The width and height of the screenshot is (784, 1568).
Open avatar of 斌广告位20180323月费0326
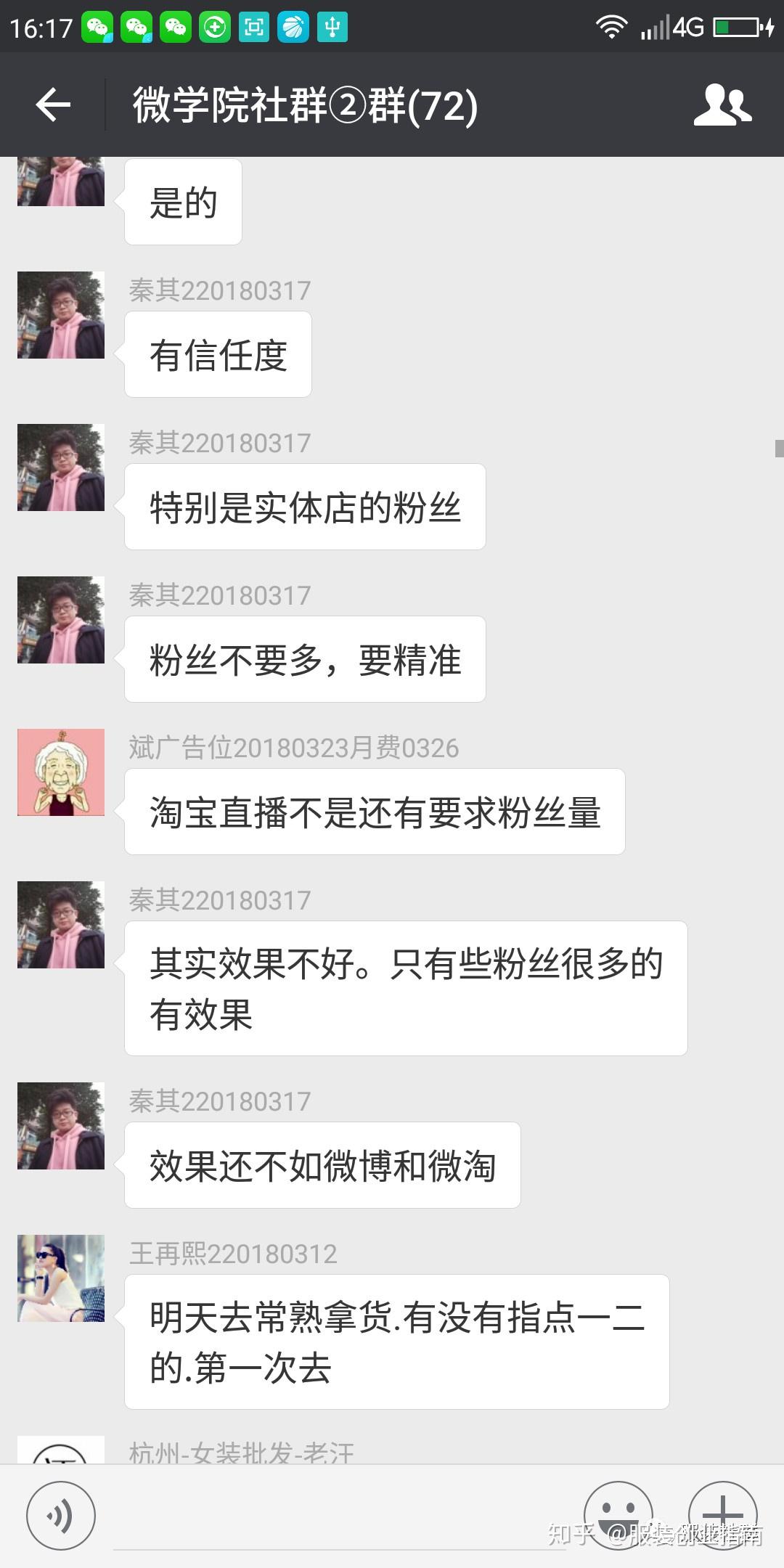(x=61, y=772)
